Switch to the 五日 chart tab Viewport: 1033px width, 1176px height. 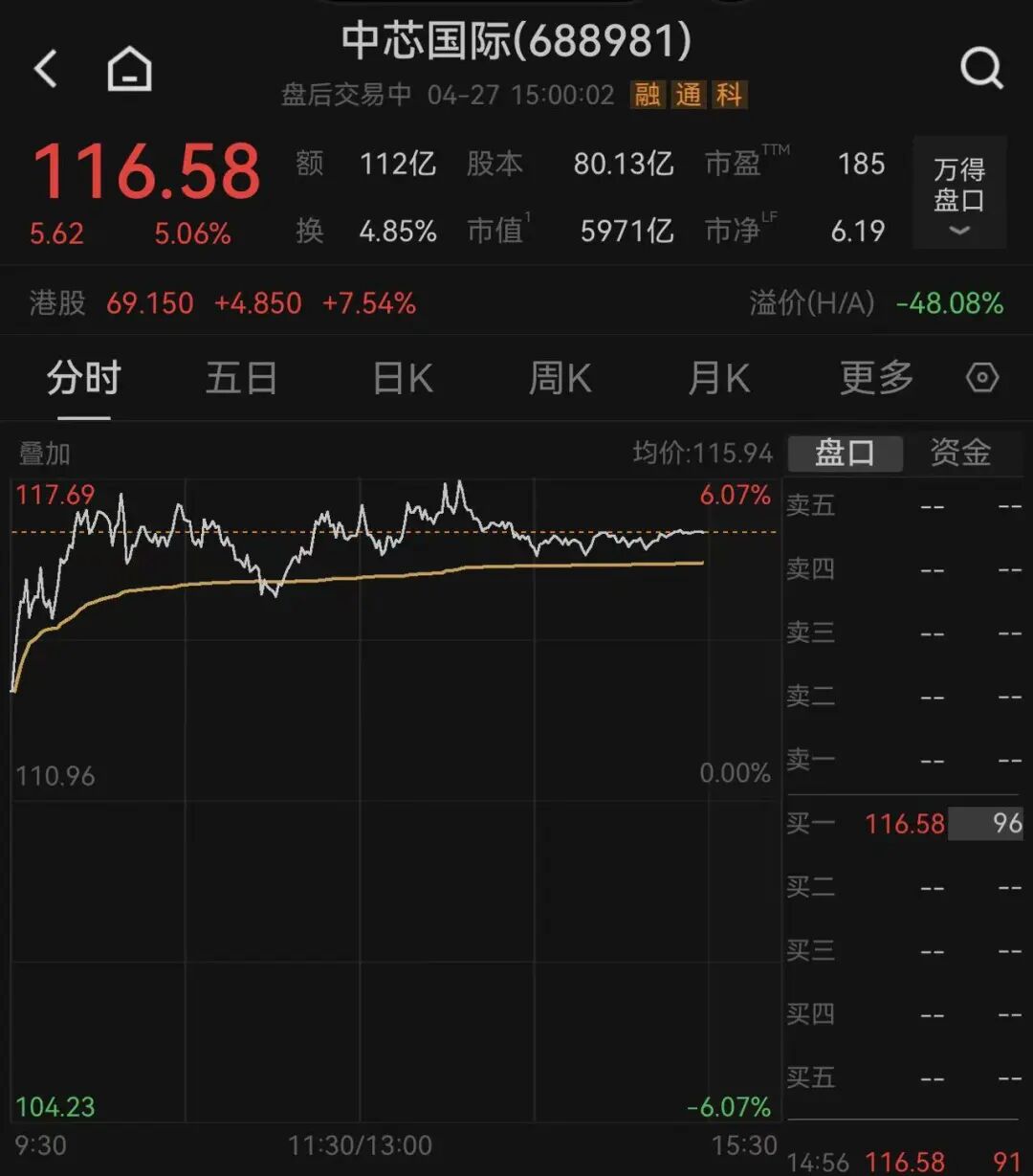click(x=241, y=378)
